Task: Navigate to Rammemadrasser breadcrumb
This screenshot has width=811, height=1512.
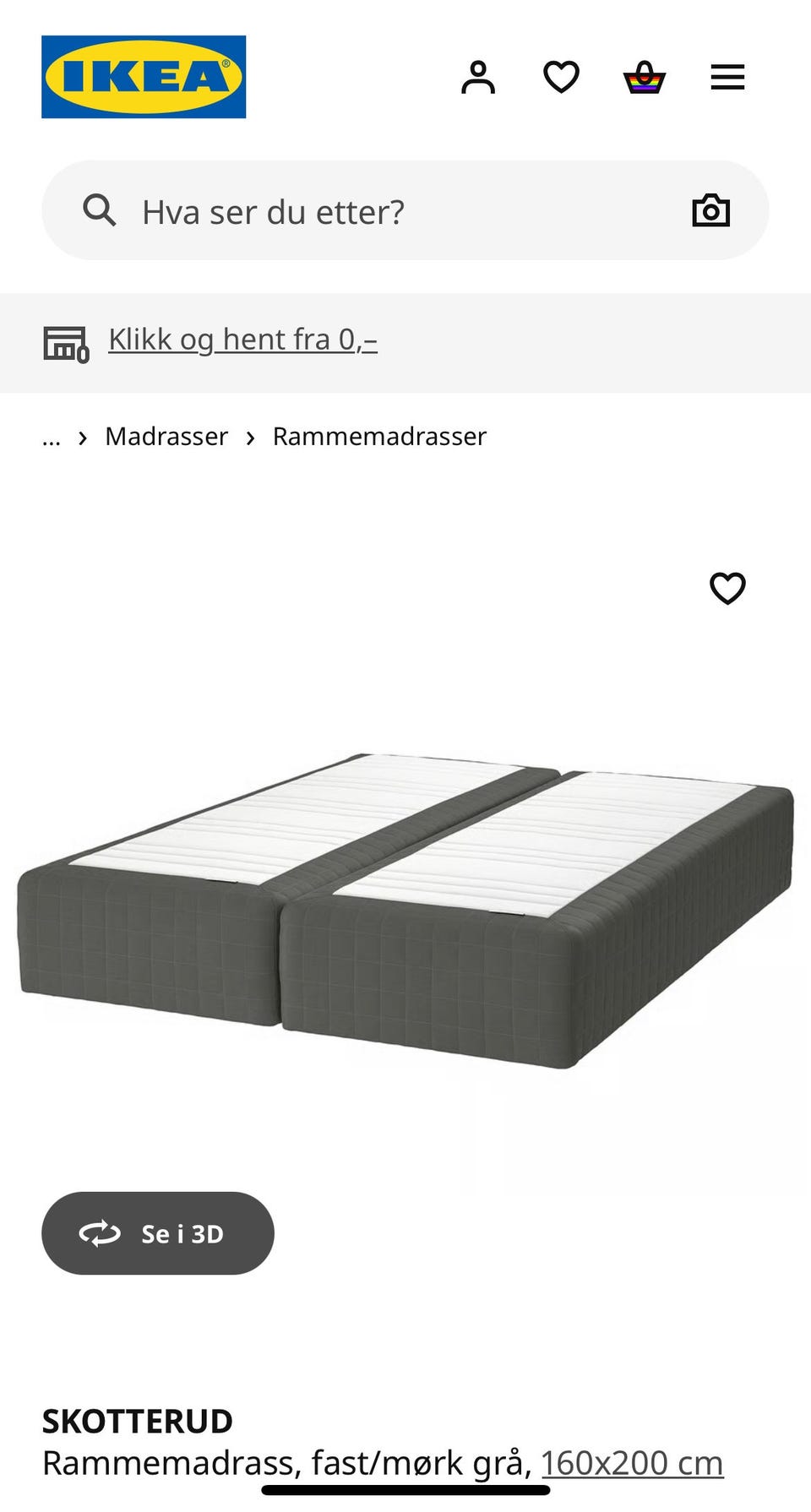Action: 378,437
